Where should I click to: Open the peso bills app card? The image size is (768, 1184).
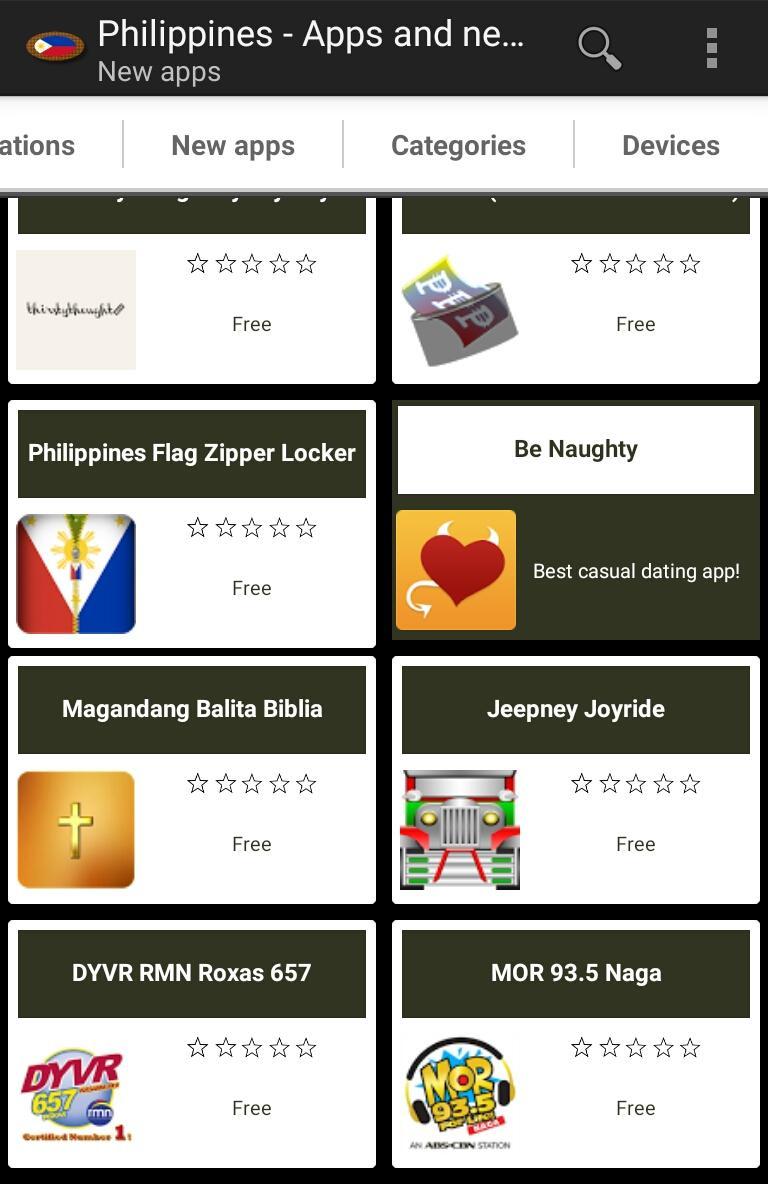pos(575,300)
